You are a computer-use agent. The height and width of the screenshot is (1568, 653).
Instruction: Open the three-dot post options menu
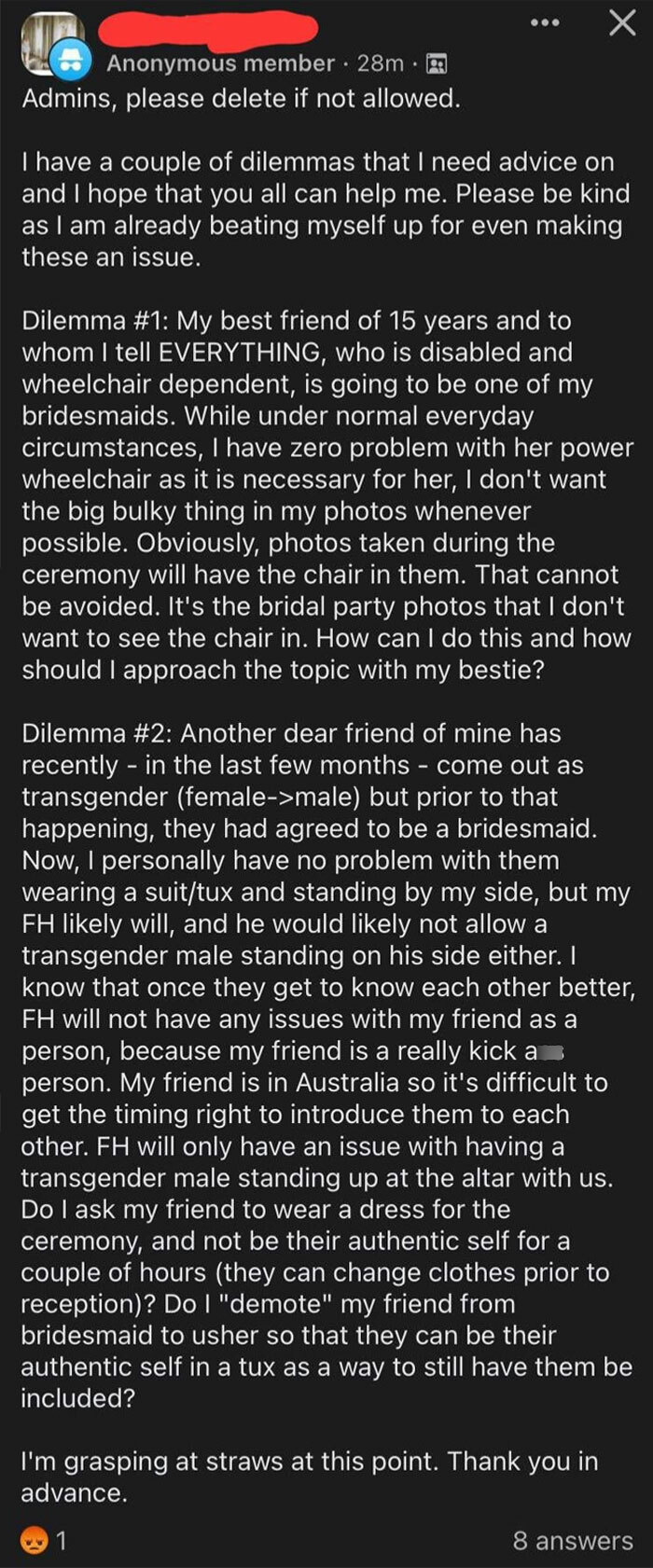pyautogui.click(x=545, y=23)
